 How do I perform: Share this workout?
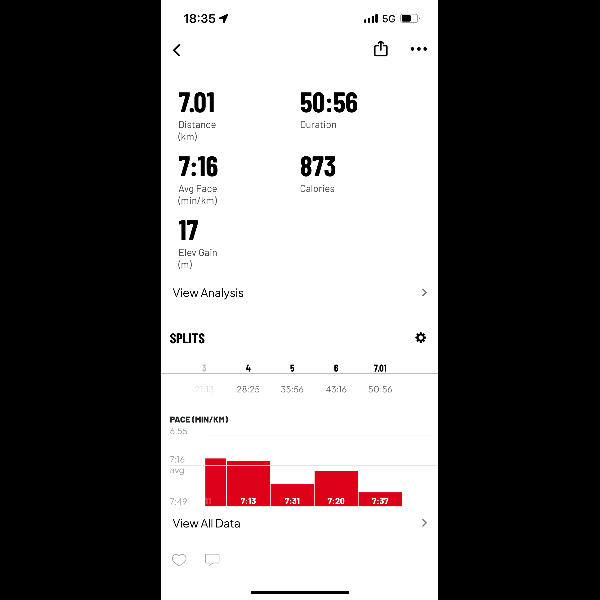[x=380, y=49]
